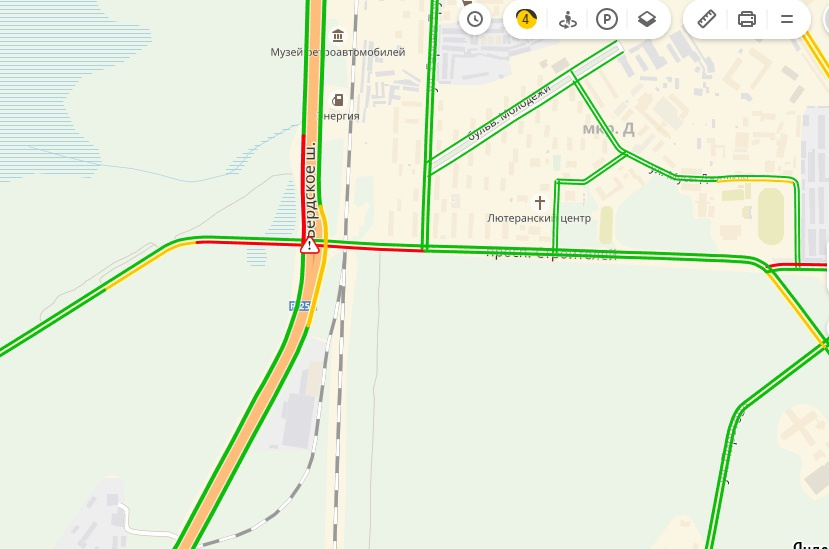Open the map layers selector

point(646,19)
